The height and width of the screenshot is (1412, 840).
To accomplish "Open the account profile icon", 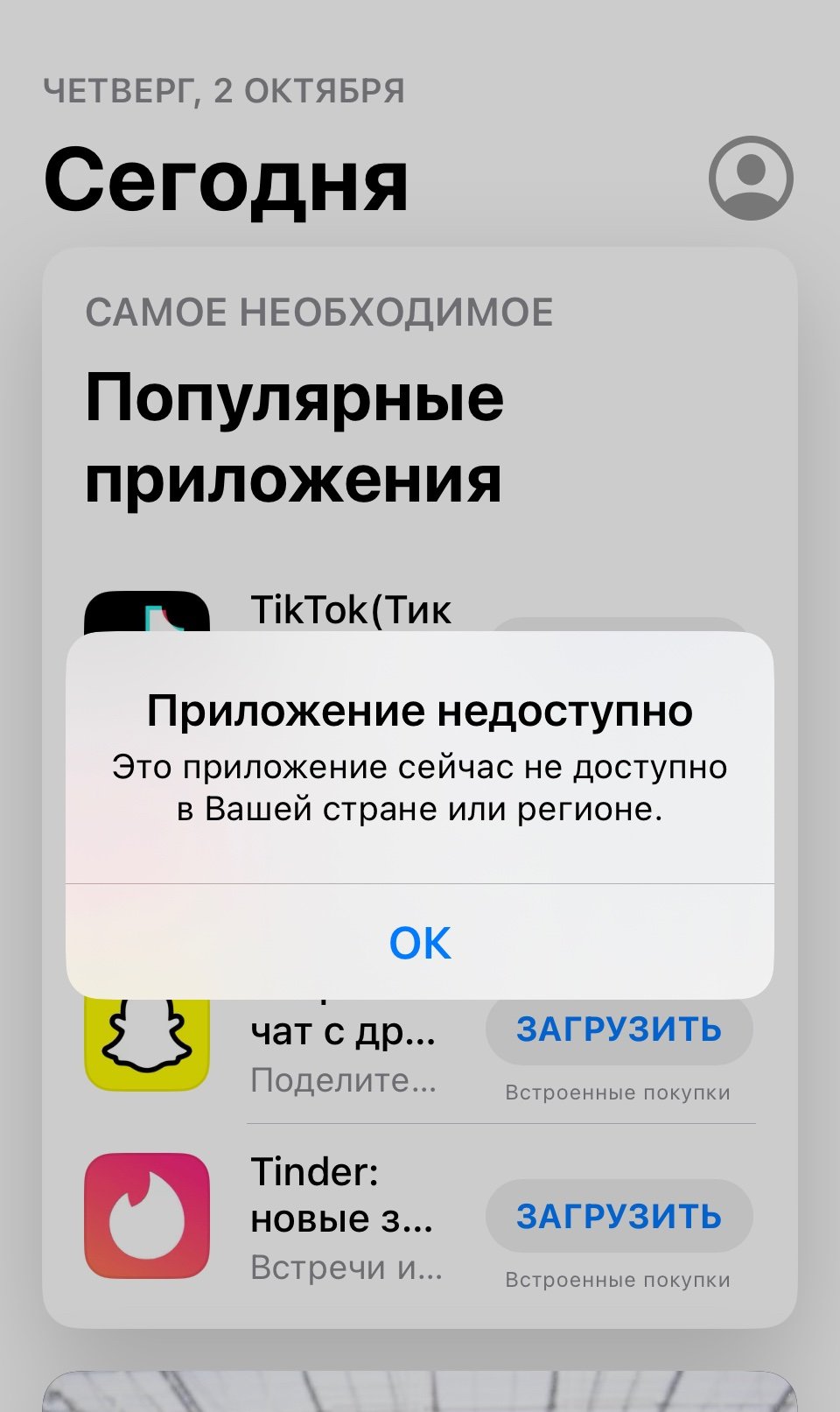I will coord(751,178).
